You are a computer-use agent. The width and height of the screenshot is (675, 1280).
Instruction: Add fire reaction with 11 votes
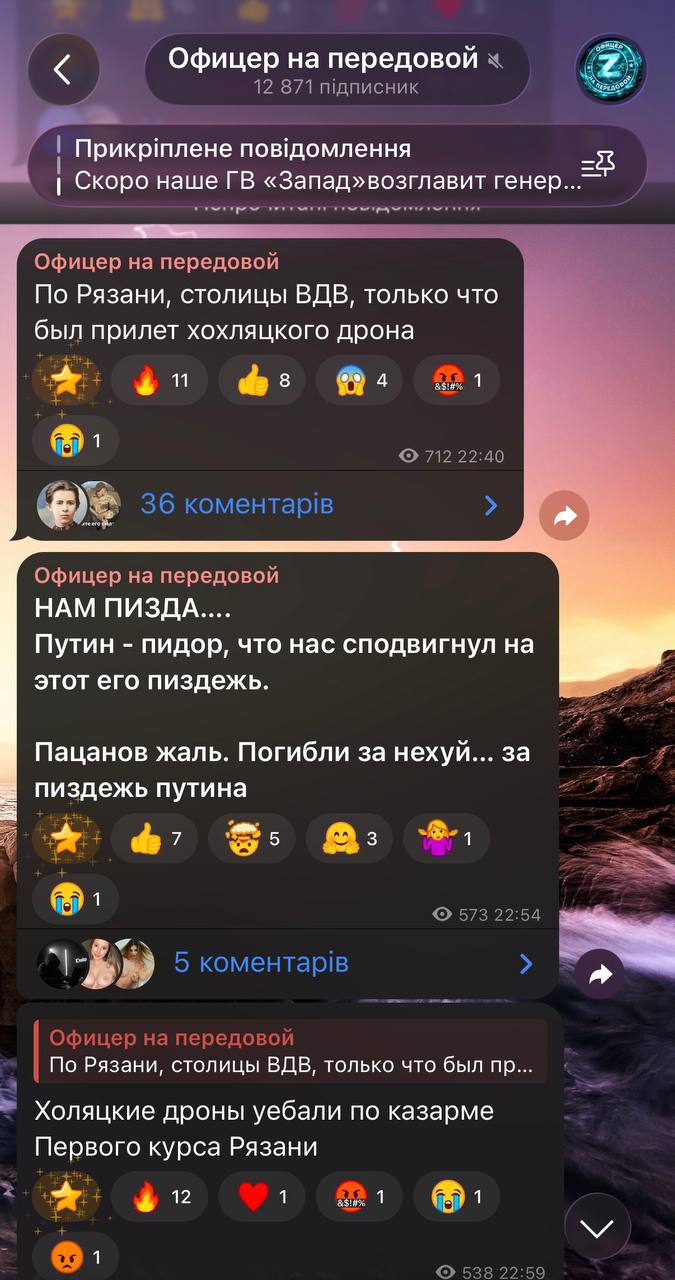(159, 380)
